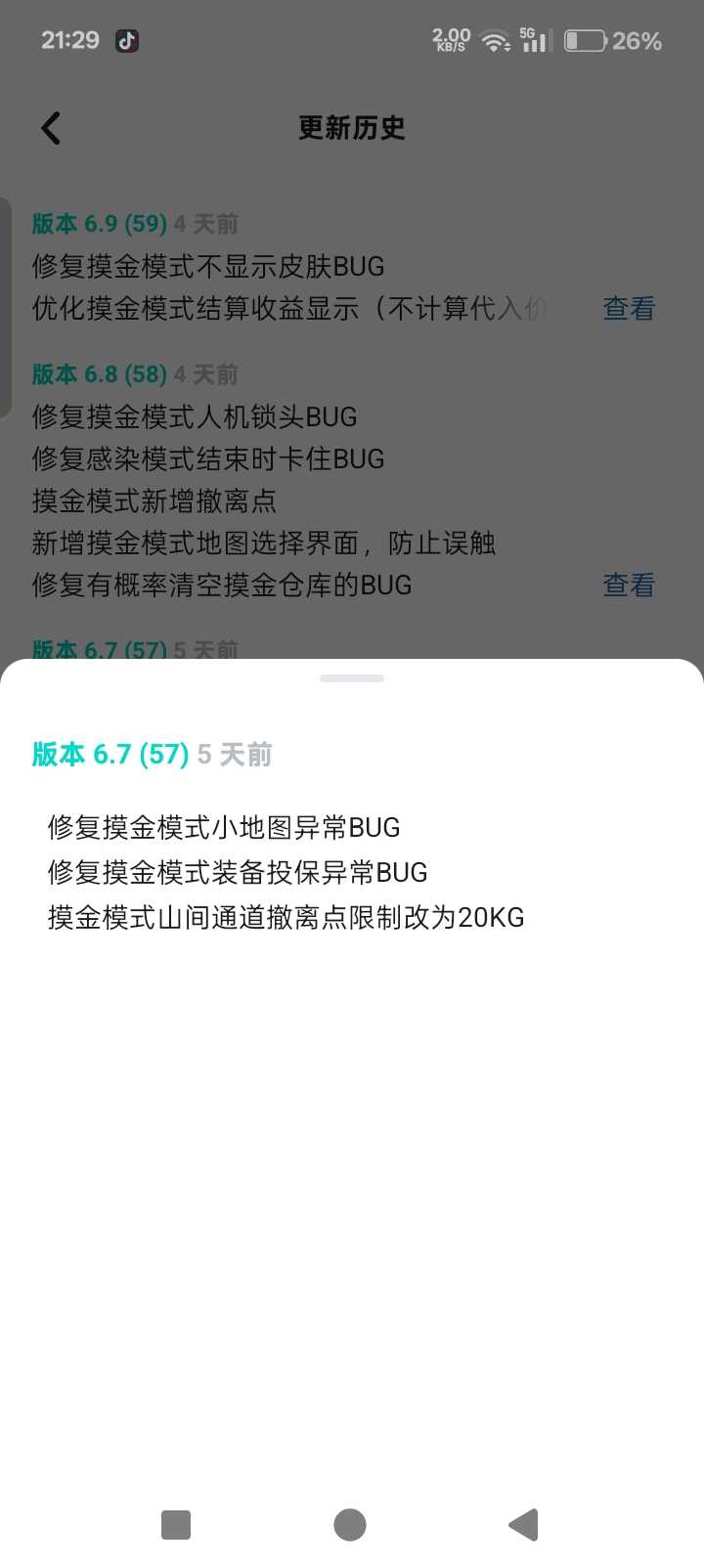Image resolution: width=704 pixels, height=1568 pixels.
Task: Tap the system back triangle button
Action: click(x=524, y=1524)
